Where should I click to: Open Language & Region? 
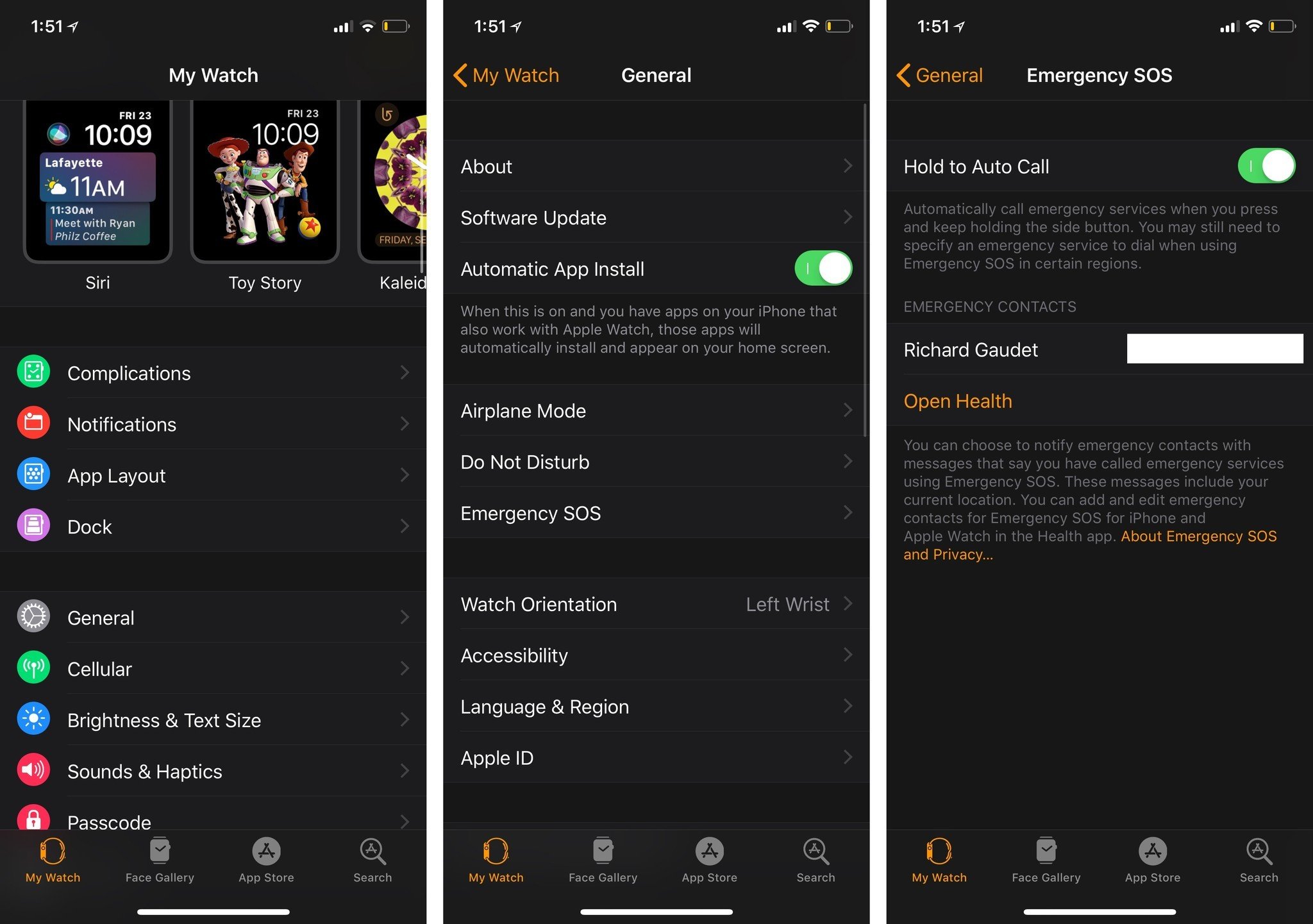click(x=655, y=707)
